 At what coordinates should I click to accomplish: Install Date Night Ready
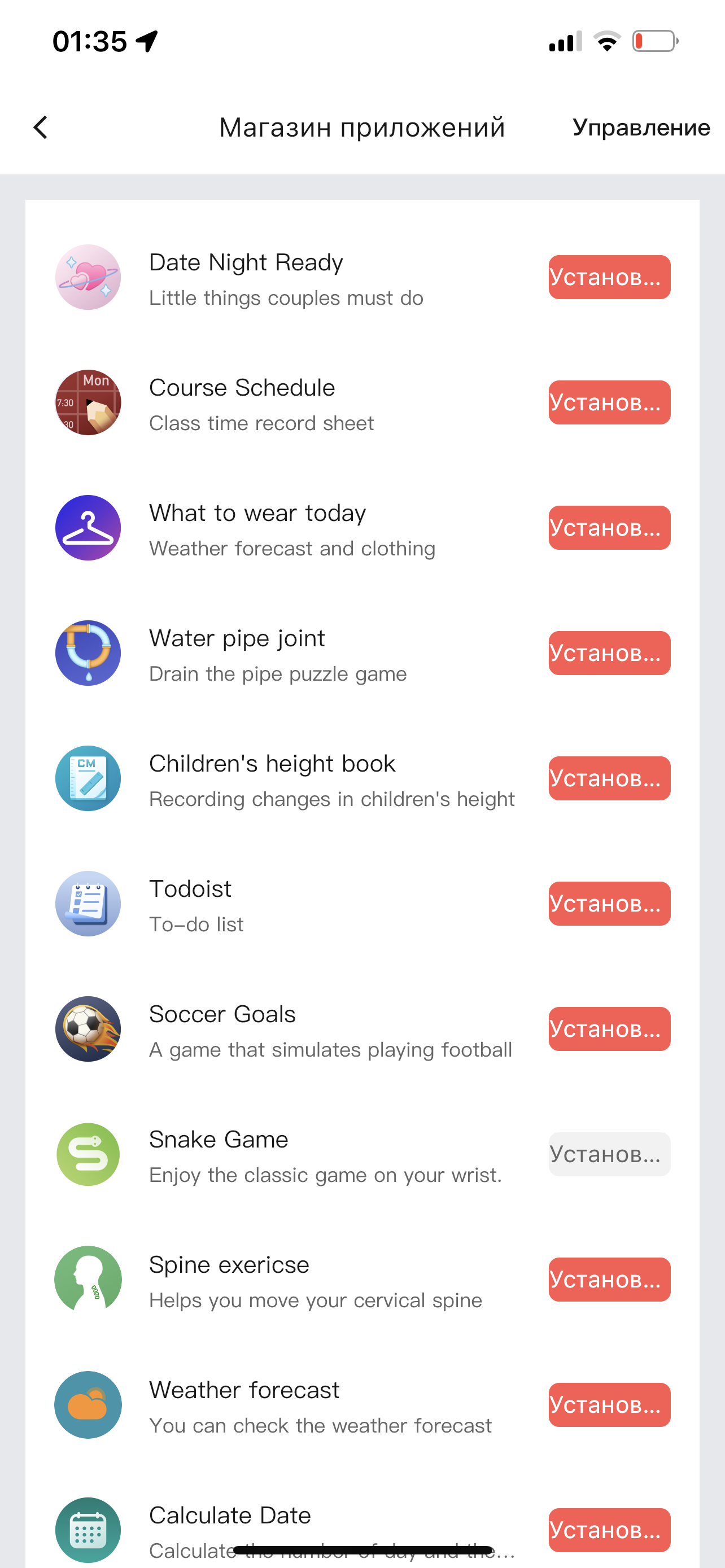[x=609, y=278]
